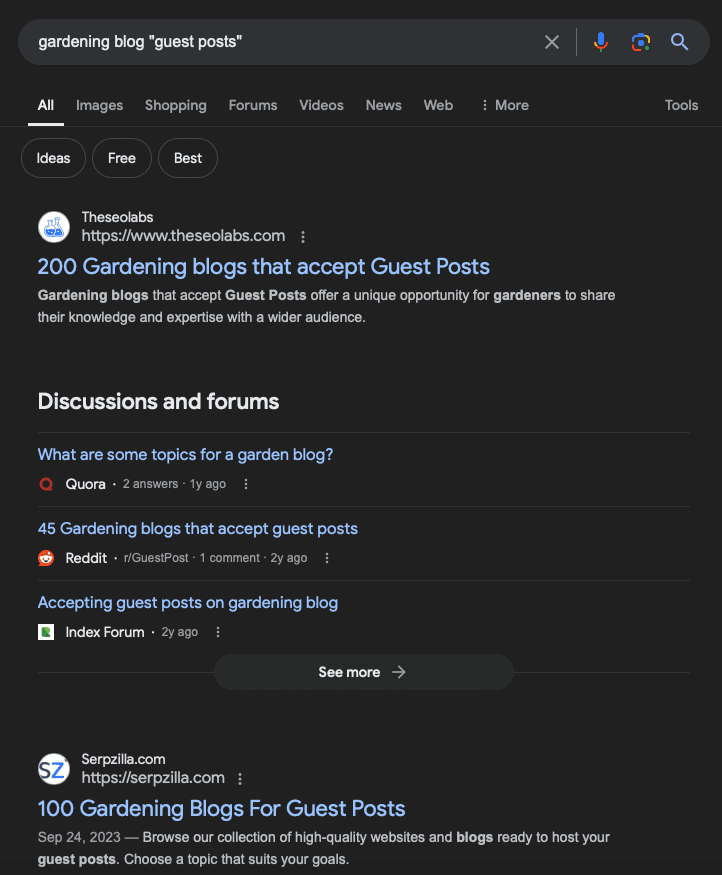Open Reddit 45 Gardening blogs thread

pos(197,528)
